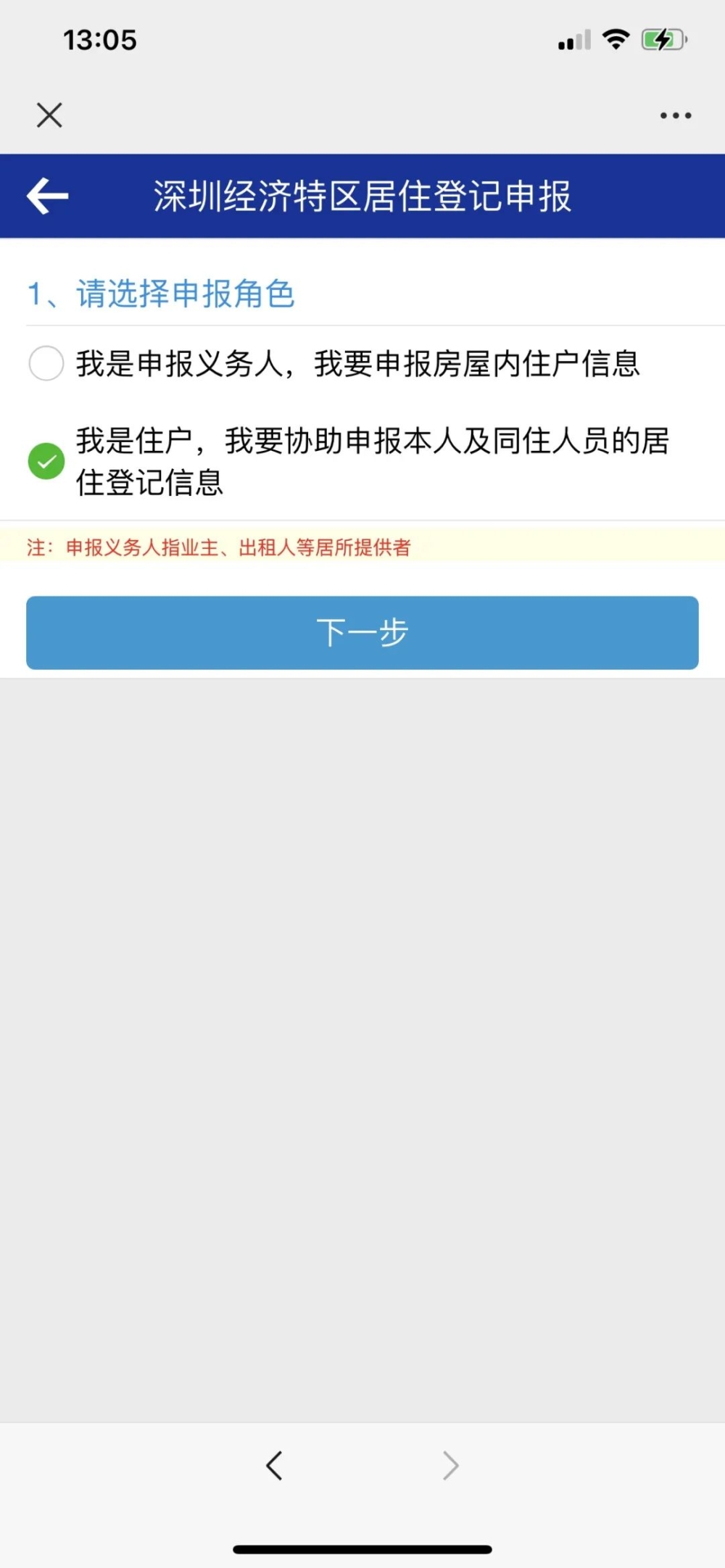
Task: Select the 我是申报义务人 radio option
Action: pos(46,363)
